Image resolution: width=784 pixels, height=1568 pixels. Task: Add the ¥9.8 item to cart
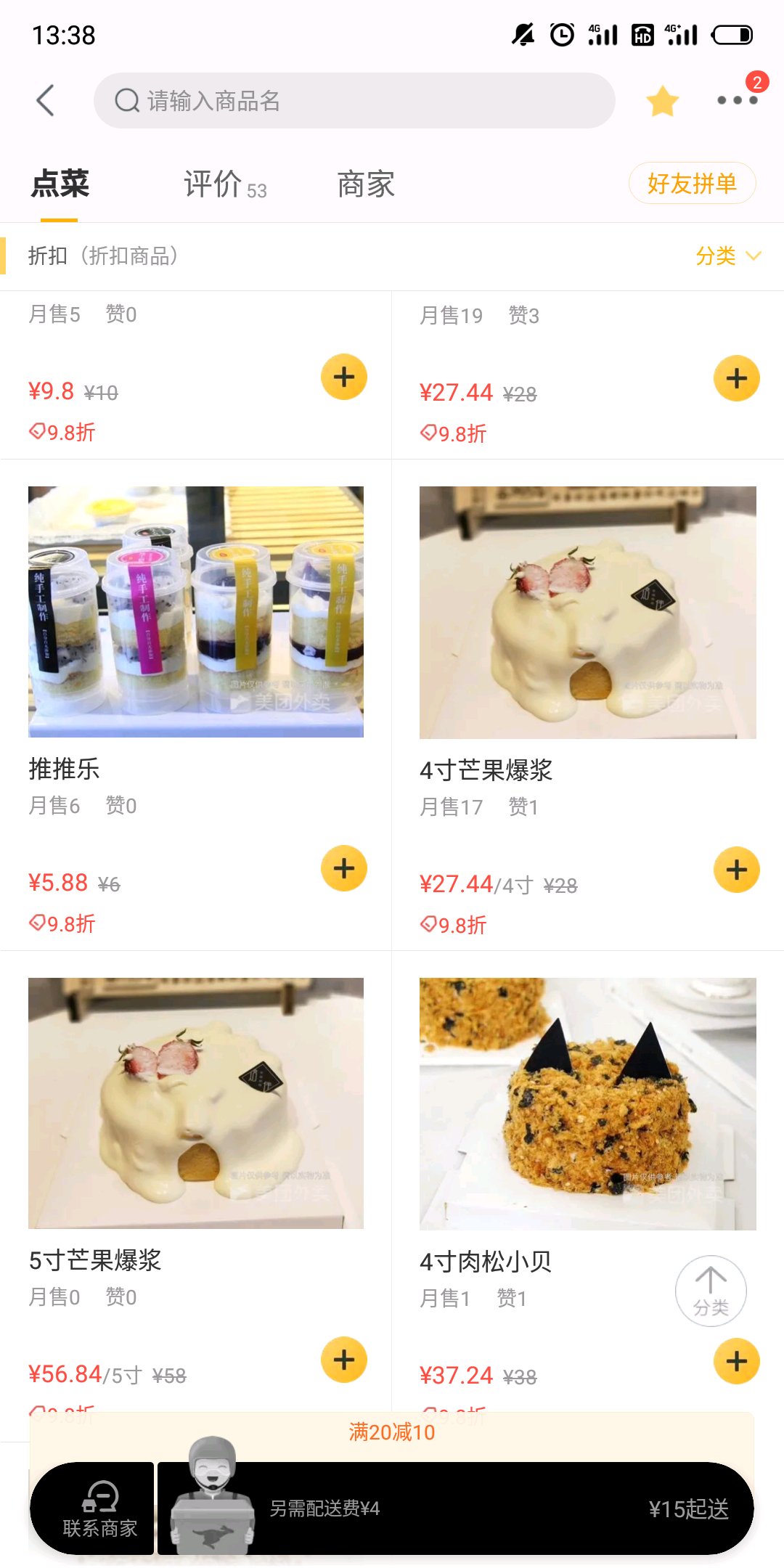[x=344, y=377]
